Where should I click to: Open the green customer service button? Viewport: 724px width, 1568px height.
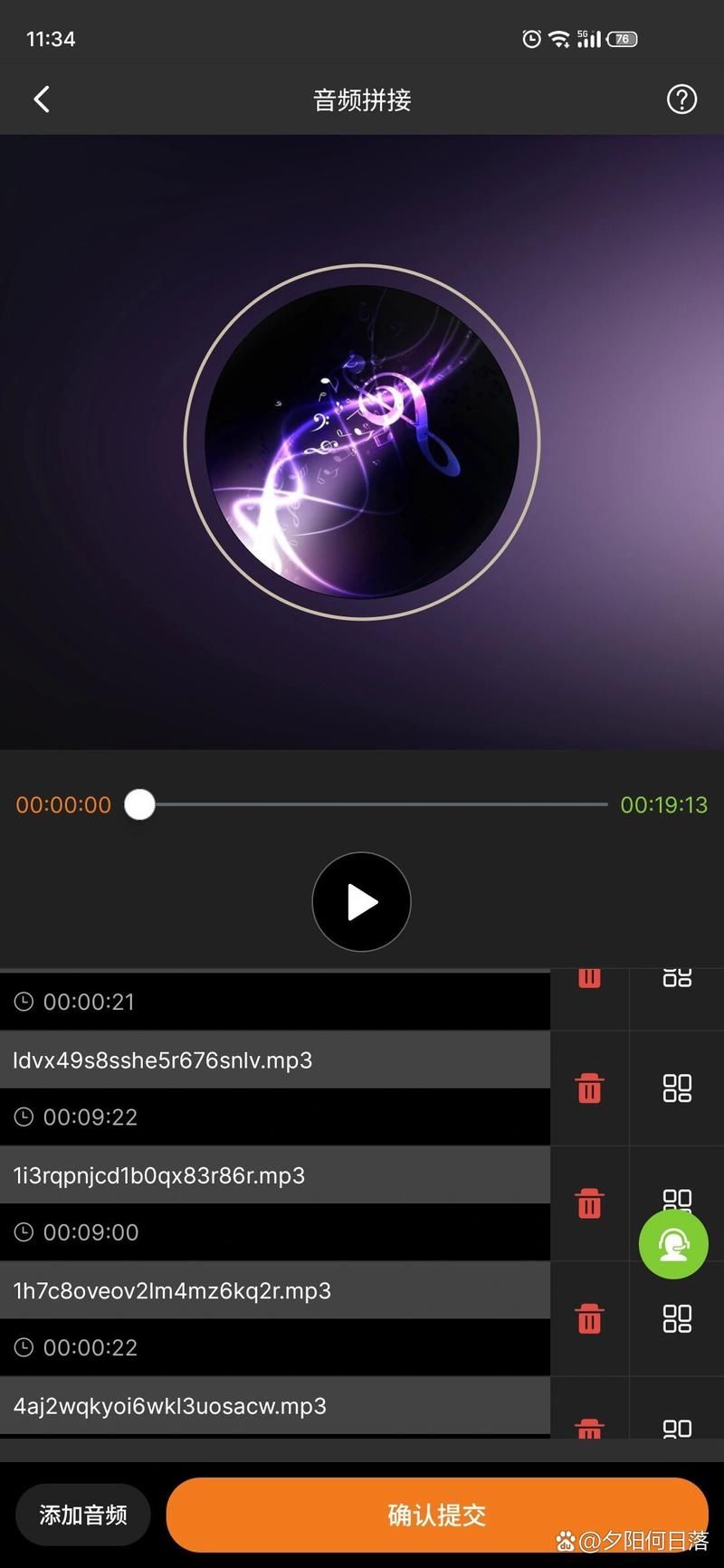[673, 1244]
